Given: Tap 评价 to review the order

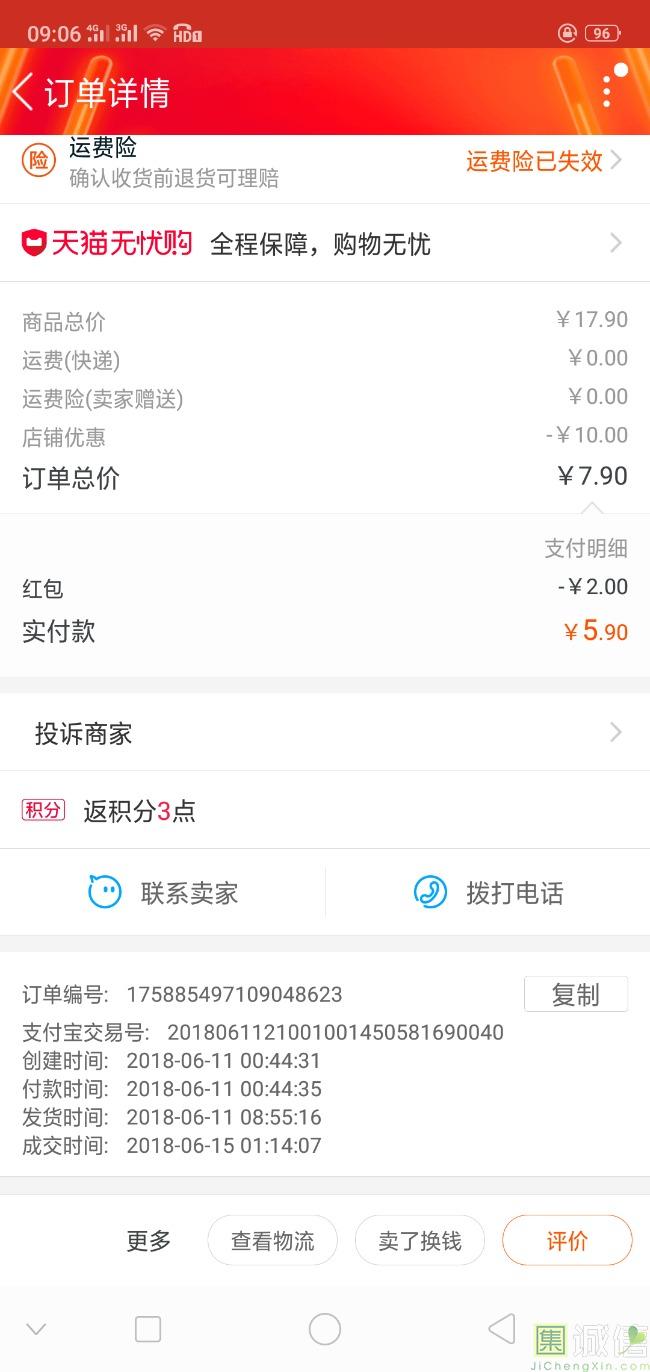Looking at the screenshot, I should (x=567, y=1241).
